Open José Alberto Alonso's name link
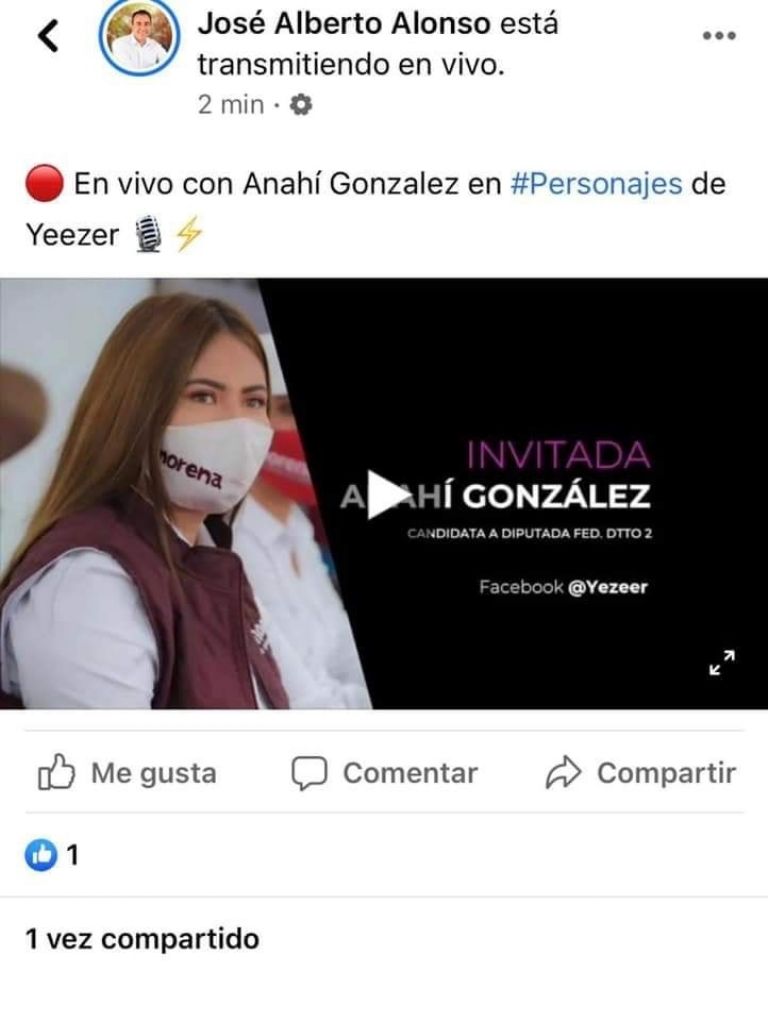 [x=344, y=23]
